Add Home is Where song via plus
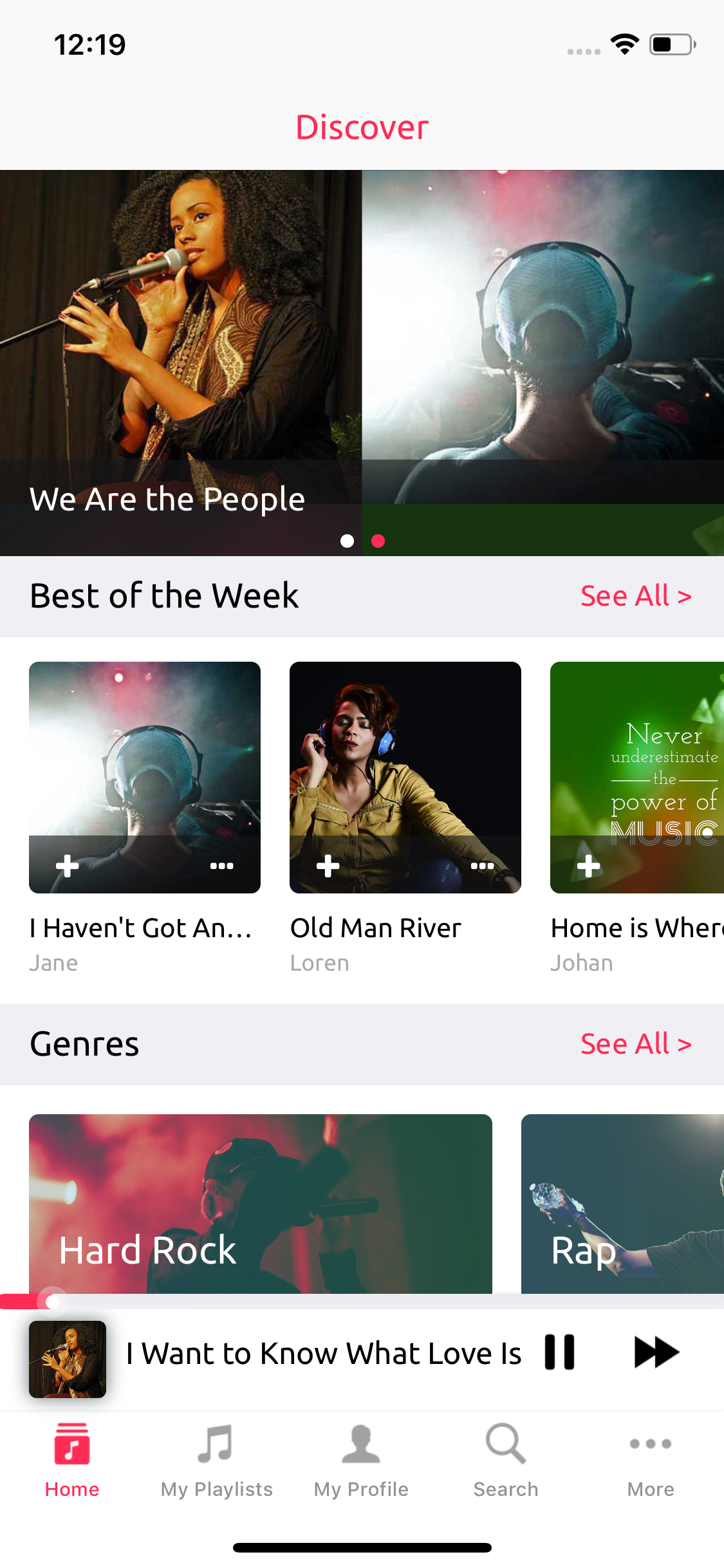The height and width of the screenshot is (1568, 724). pos(588,866)
